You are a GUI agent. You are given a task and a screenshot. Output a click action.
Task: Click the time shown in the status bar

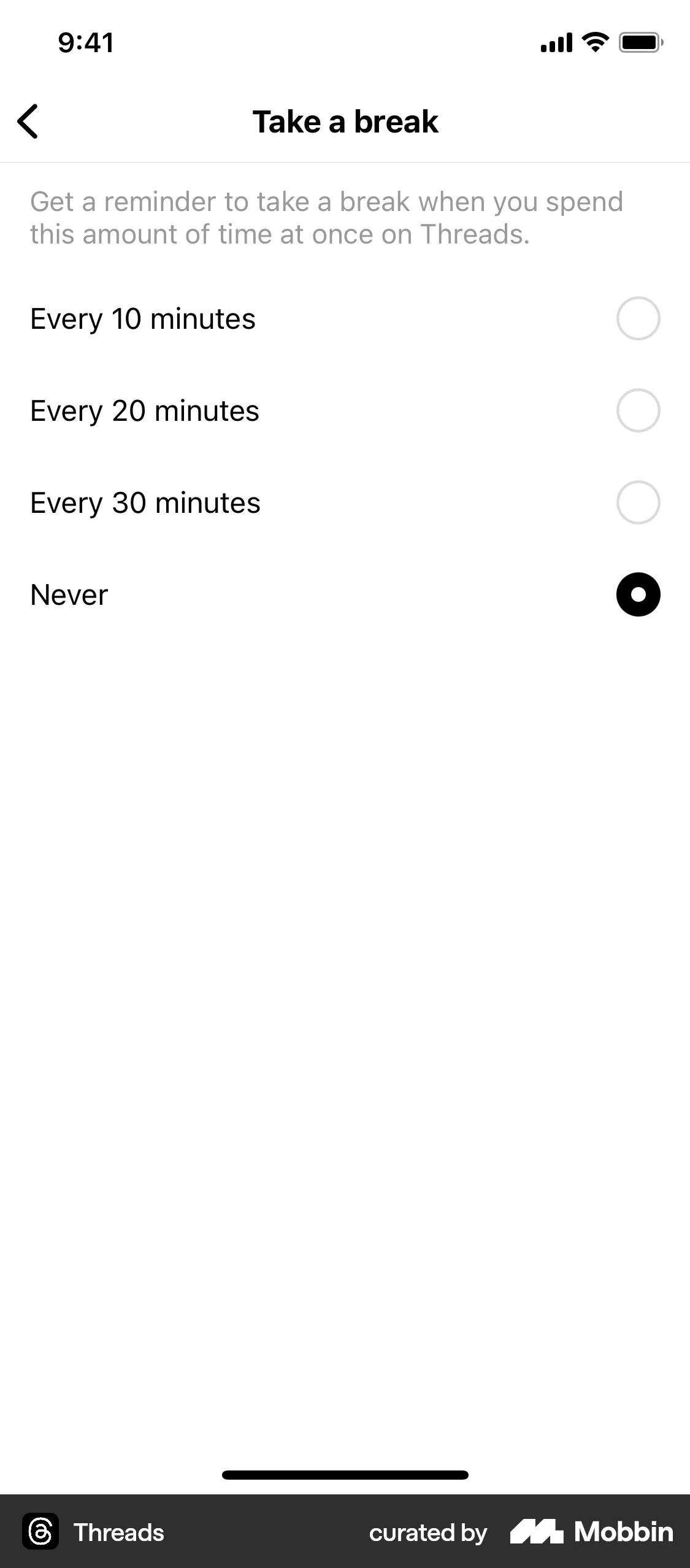click(85, 42)
